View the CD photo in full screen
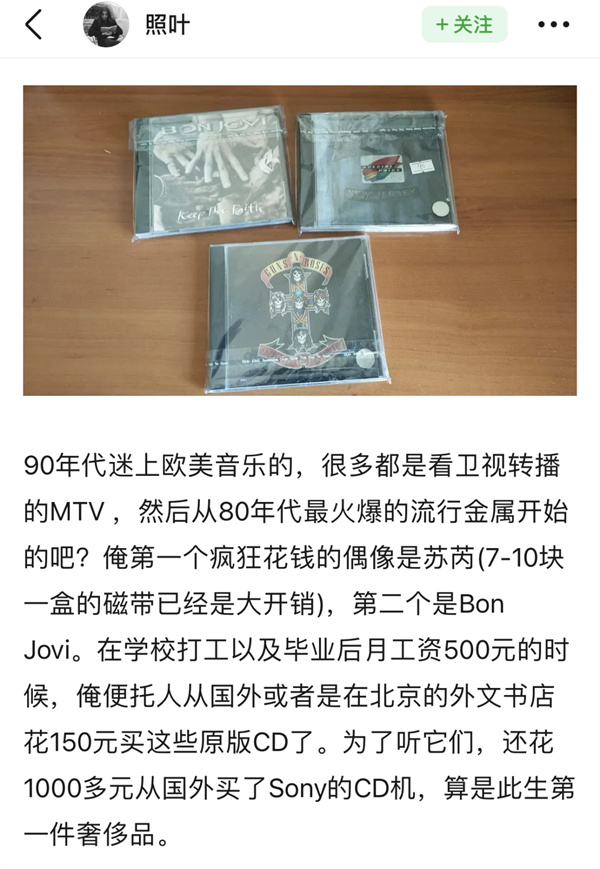 (300, 240)
